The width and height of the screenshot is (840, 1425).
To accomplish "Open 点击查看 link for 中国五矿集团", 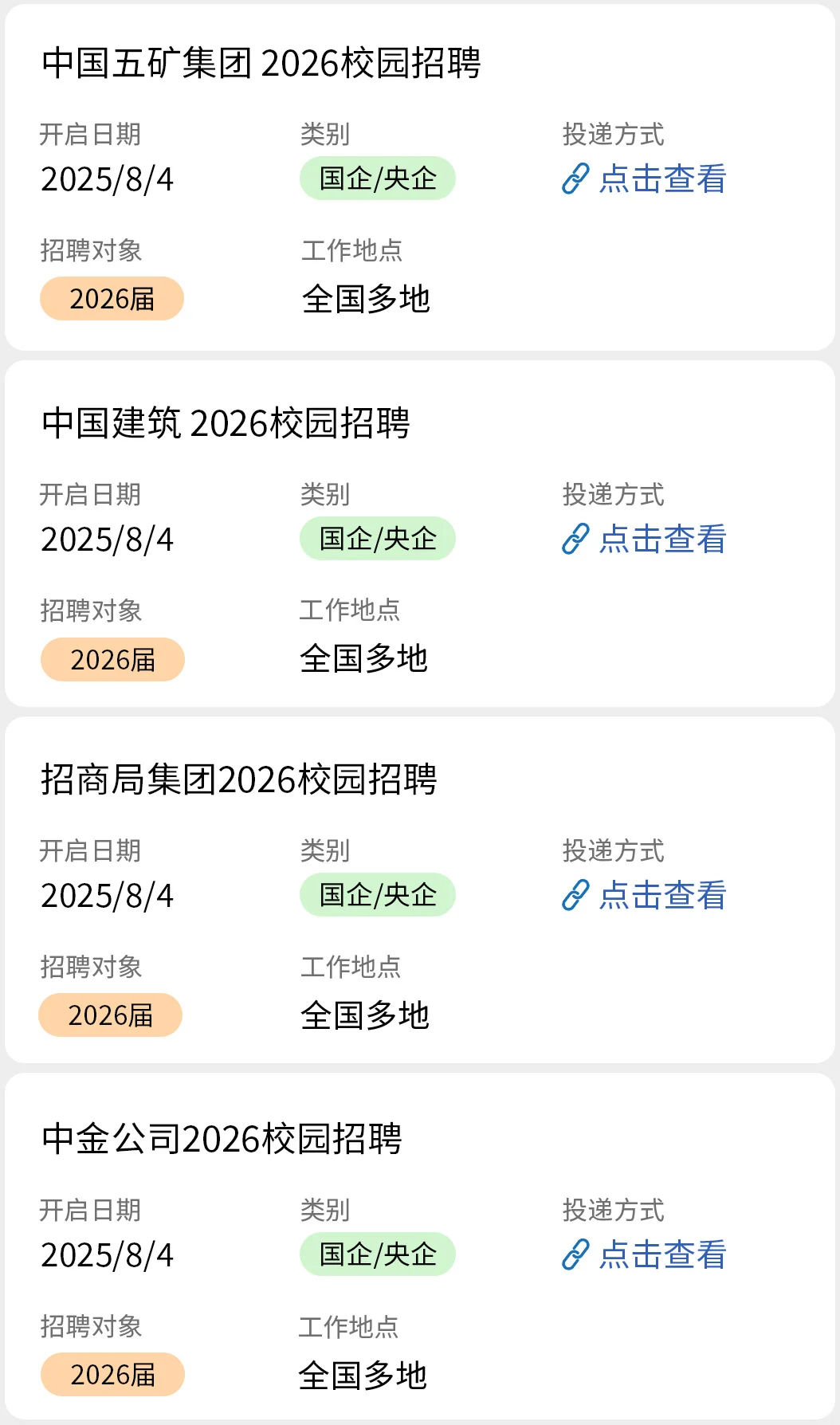I will (645, 179).
